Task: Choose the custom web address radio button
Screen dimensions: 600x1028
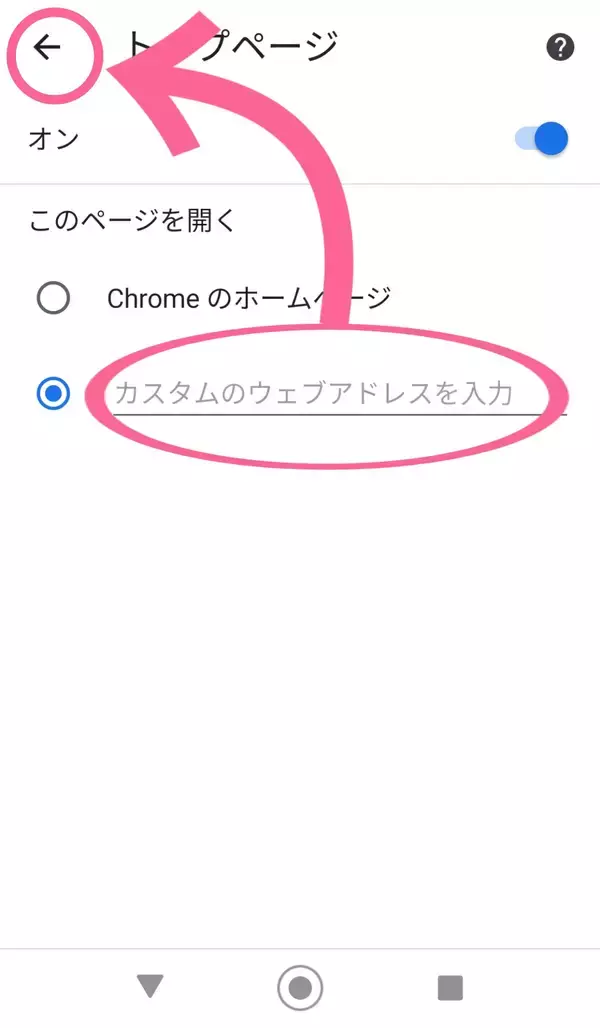Action: coord(53,394)
